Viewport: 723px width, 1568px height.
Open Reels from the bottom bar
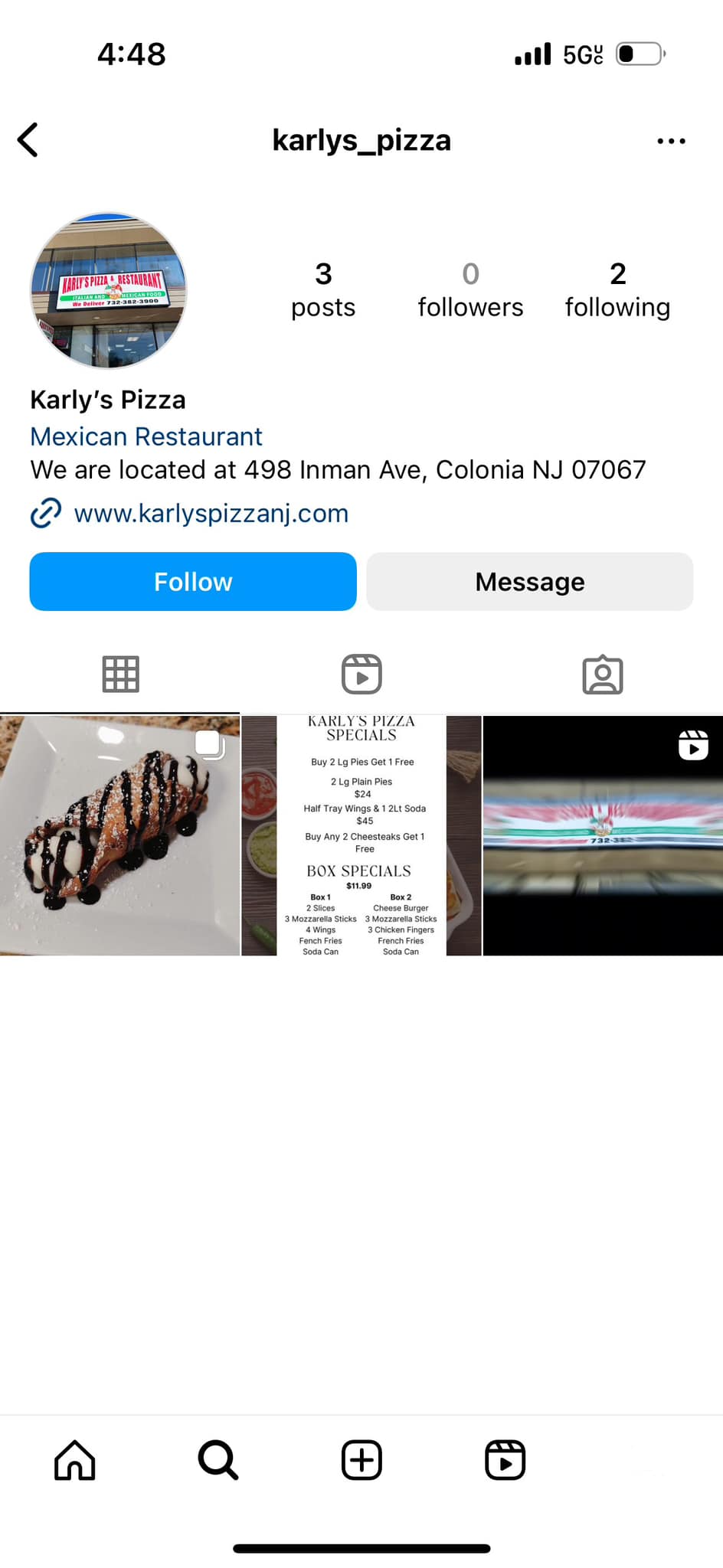click(x=505, y=1460)
